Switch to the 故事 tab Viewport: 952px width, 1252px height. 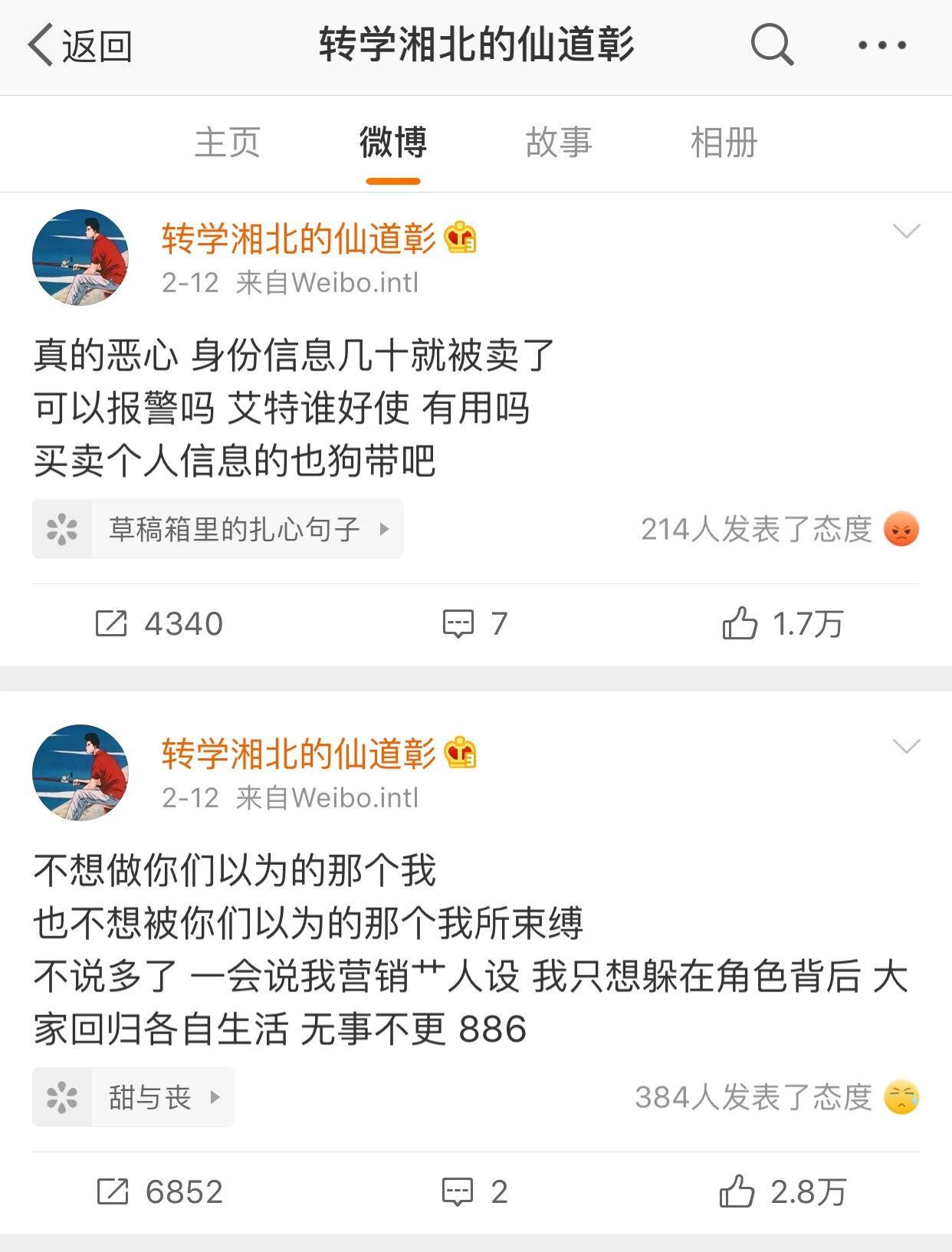pyautogui.click(x=558, y=143)
